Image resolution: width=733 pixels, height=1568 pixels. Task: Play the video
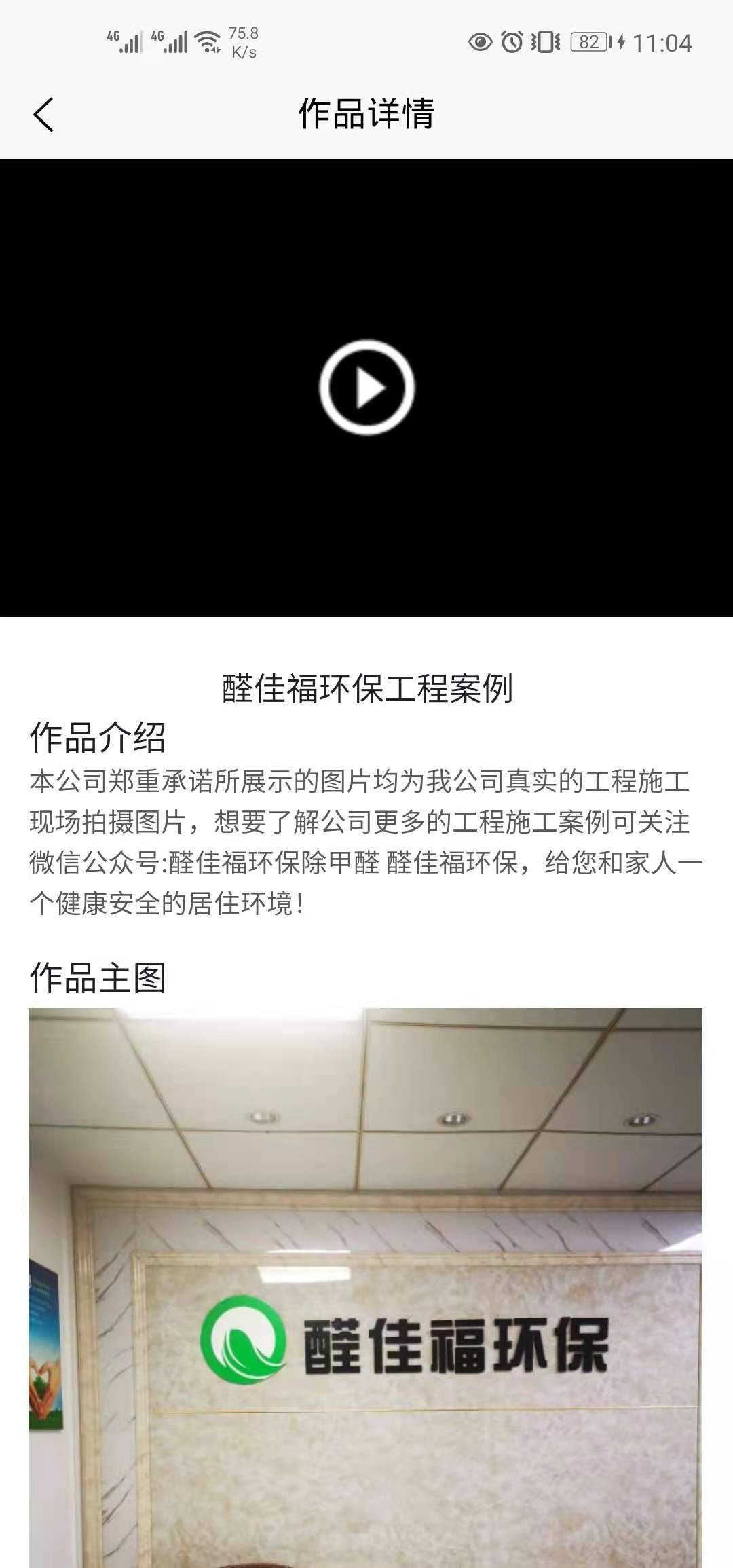coord(366,388)
